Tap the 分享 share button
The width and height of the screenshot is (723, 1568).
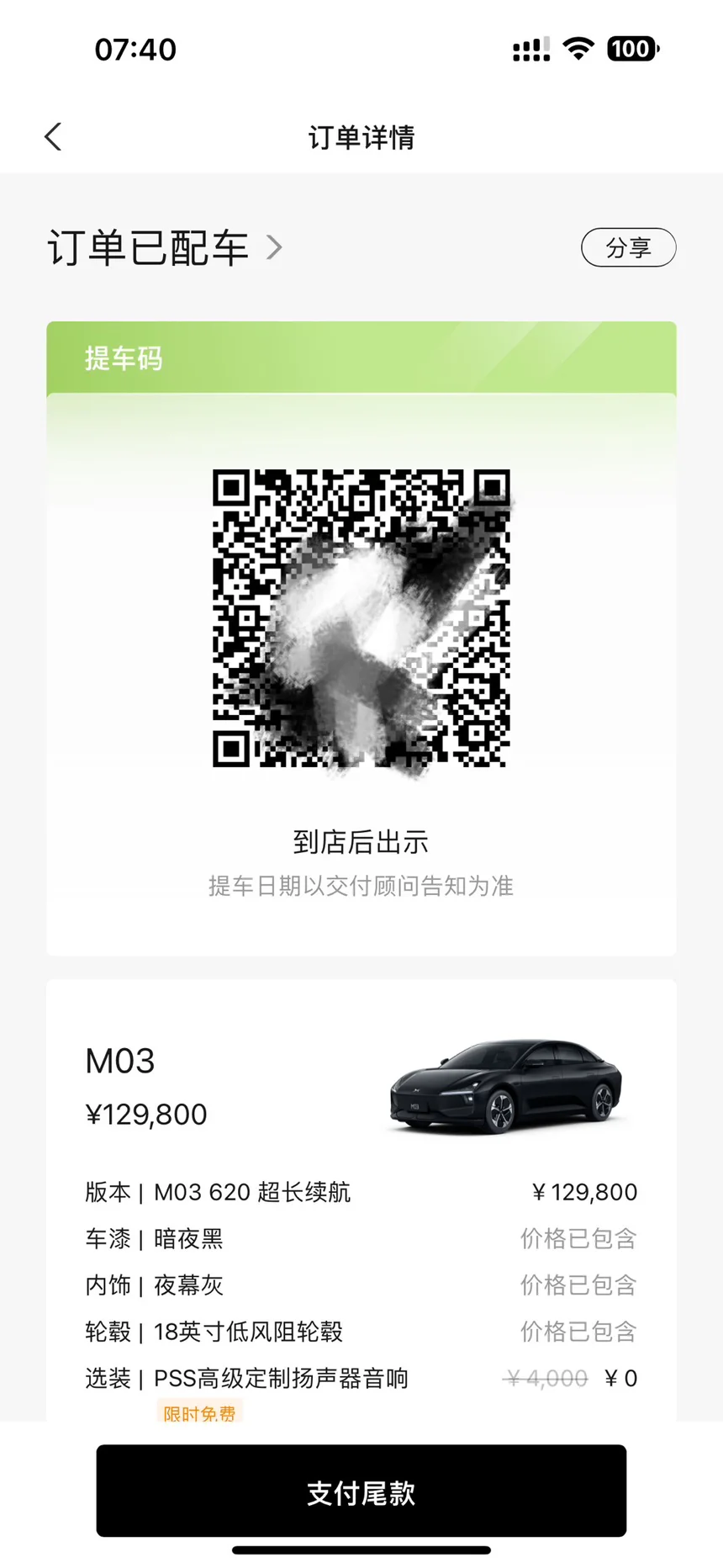point(628,247)
